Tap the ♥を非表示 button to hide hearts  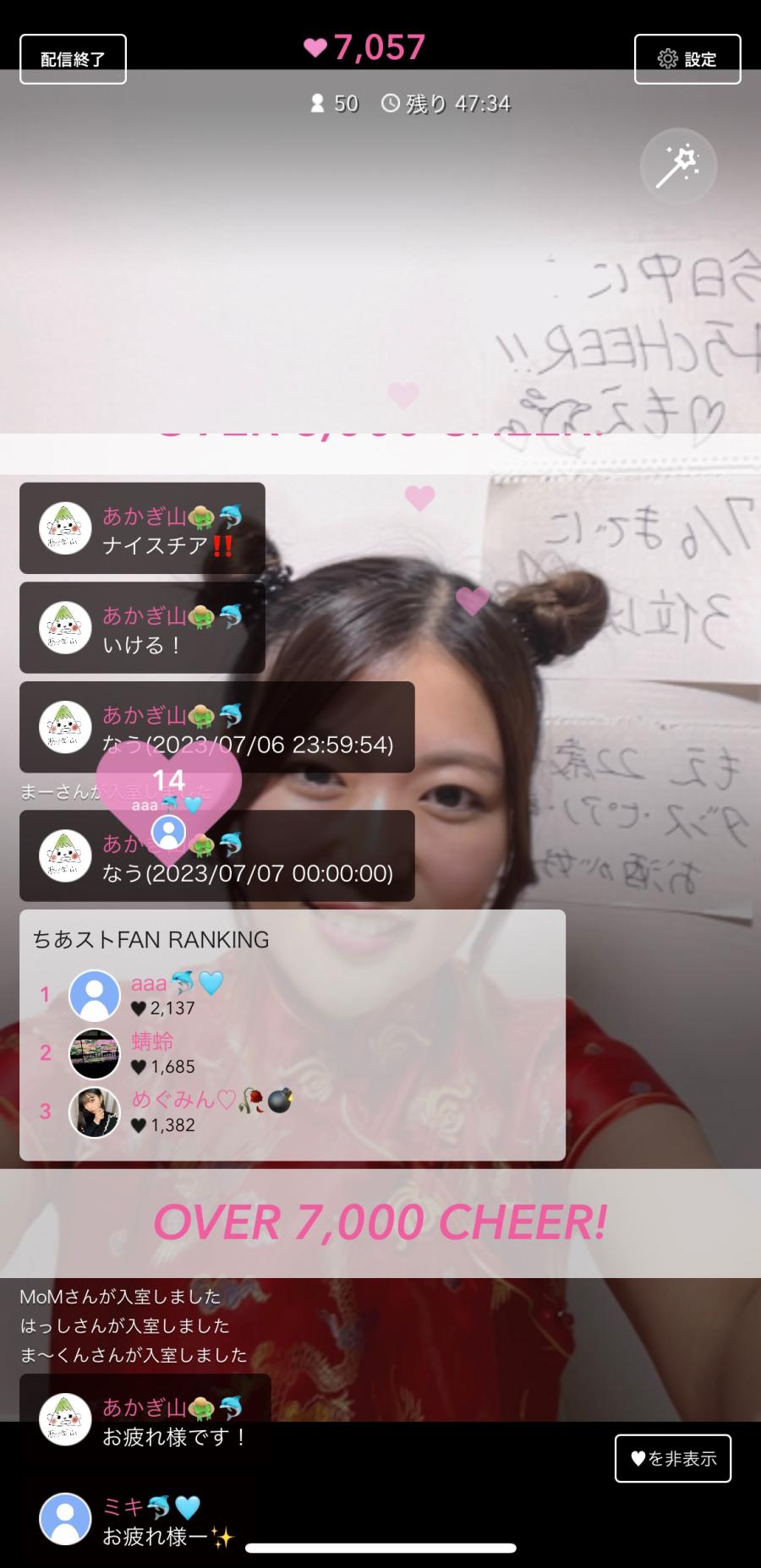(x=673, y=1458)
